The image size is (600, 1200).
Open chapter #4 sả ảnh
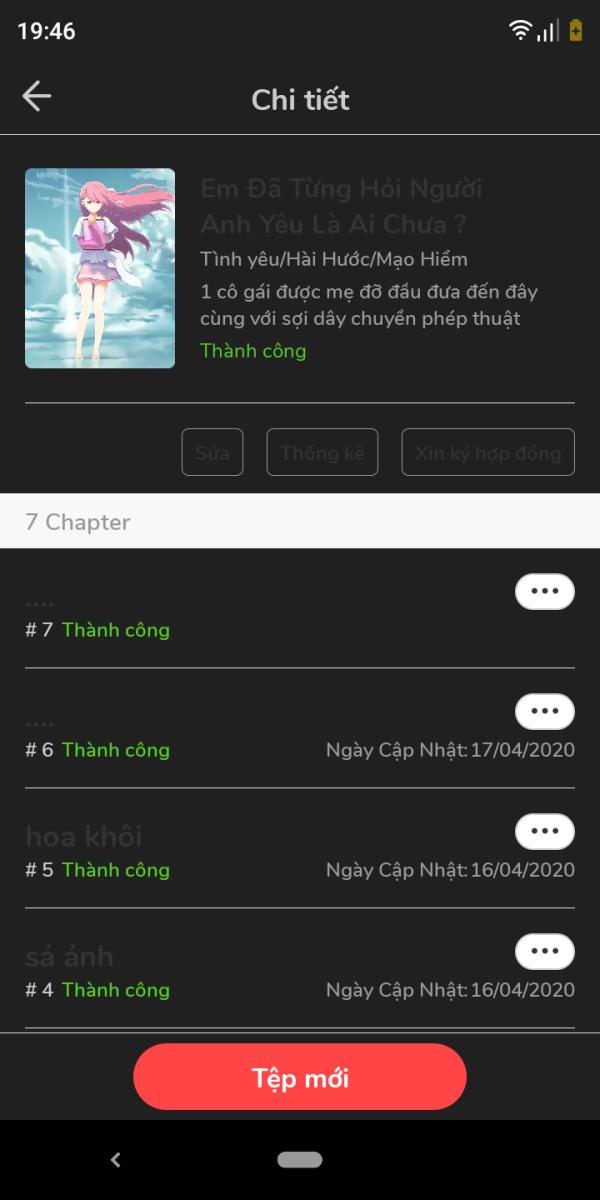coord(70,957)
